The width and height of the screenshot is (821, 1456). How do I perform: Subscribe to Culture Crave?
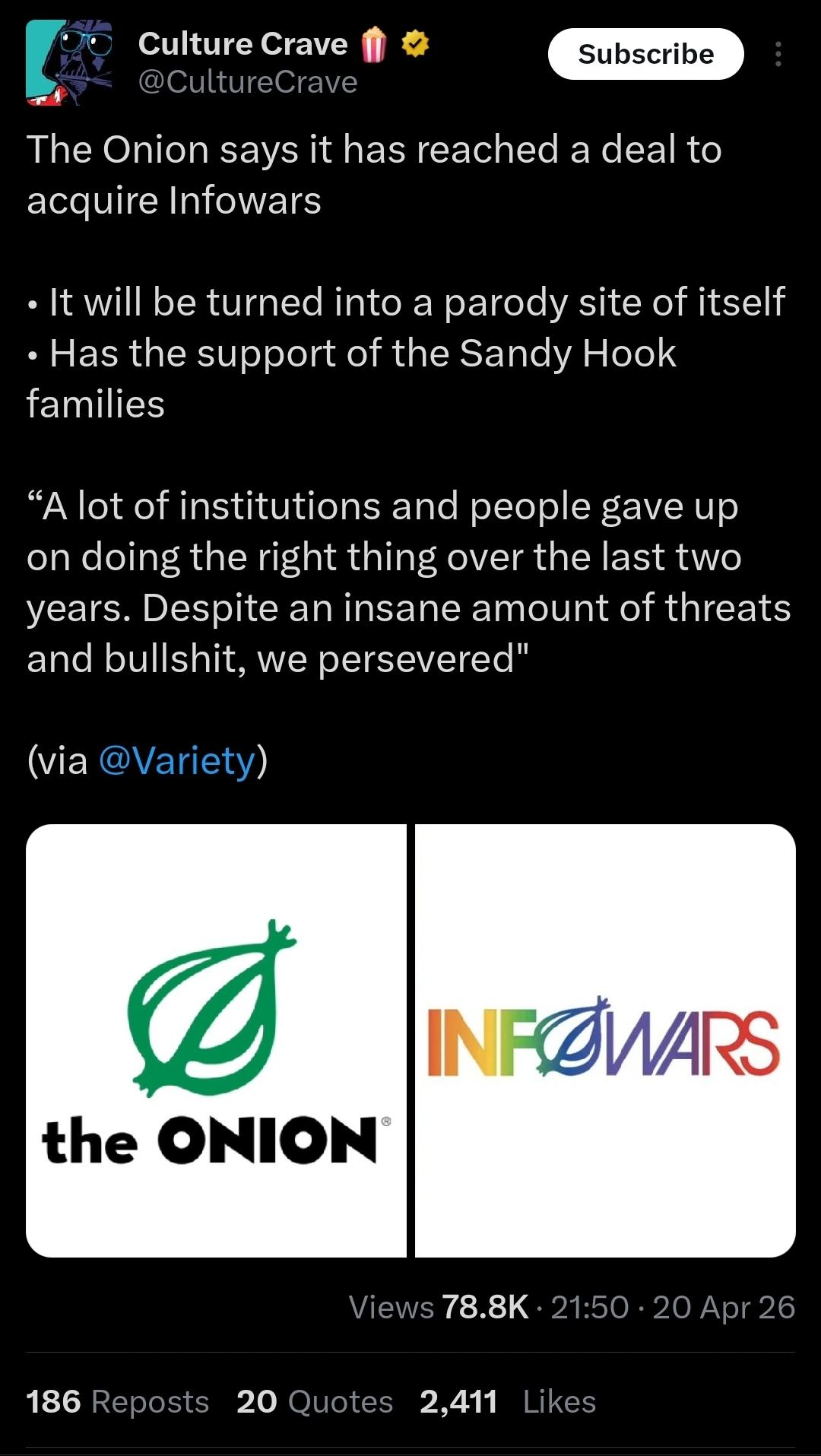tap(645, 54)
